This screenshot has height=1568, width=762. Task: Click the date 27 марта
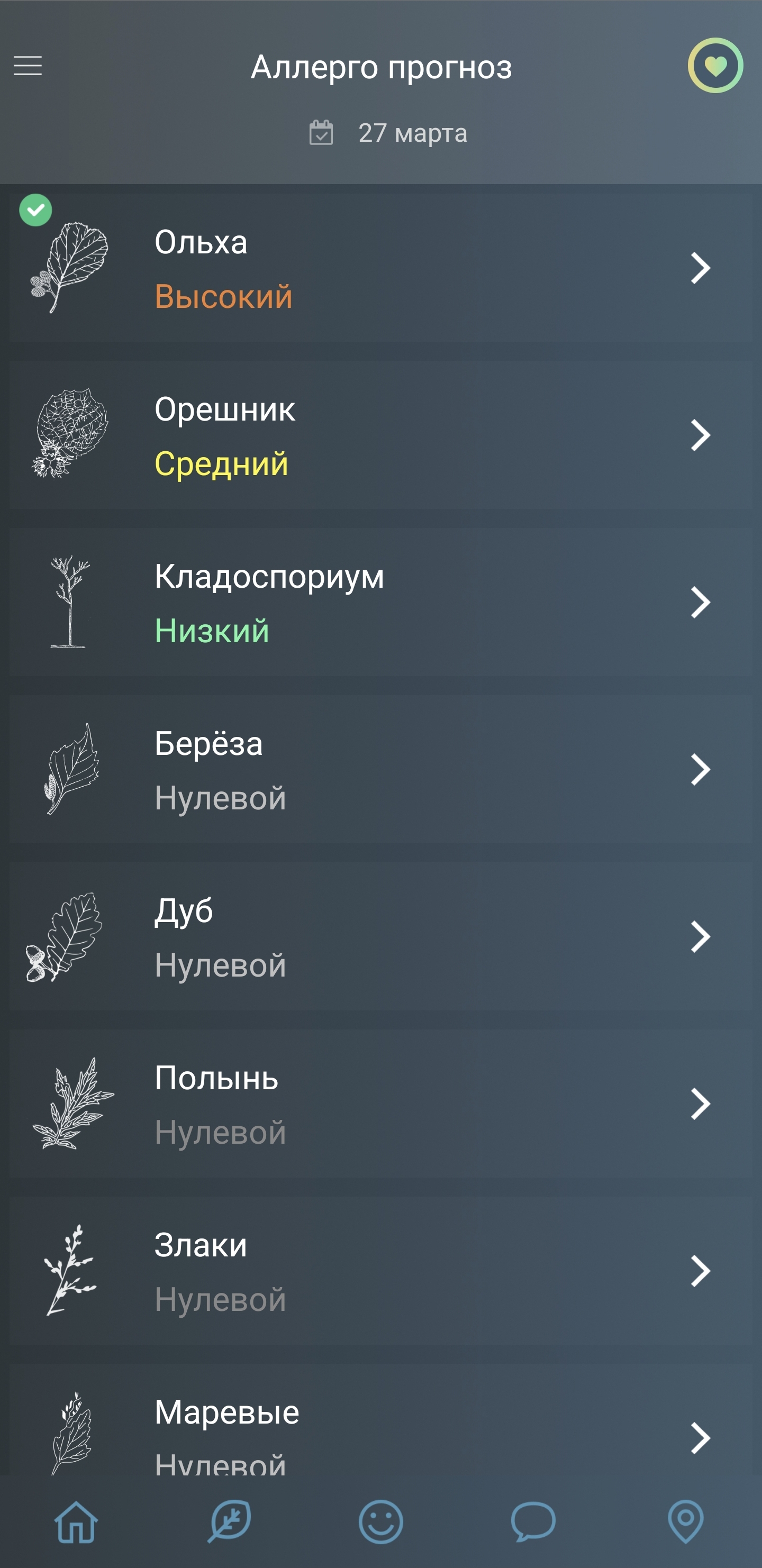pos(412,133)
